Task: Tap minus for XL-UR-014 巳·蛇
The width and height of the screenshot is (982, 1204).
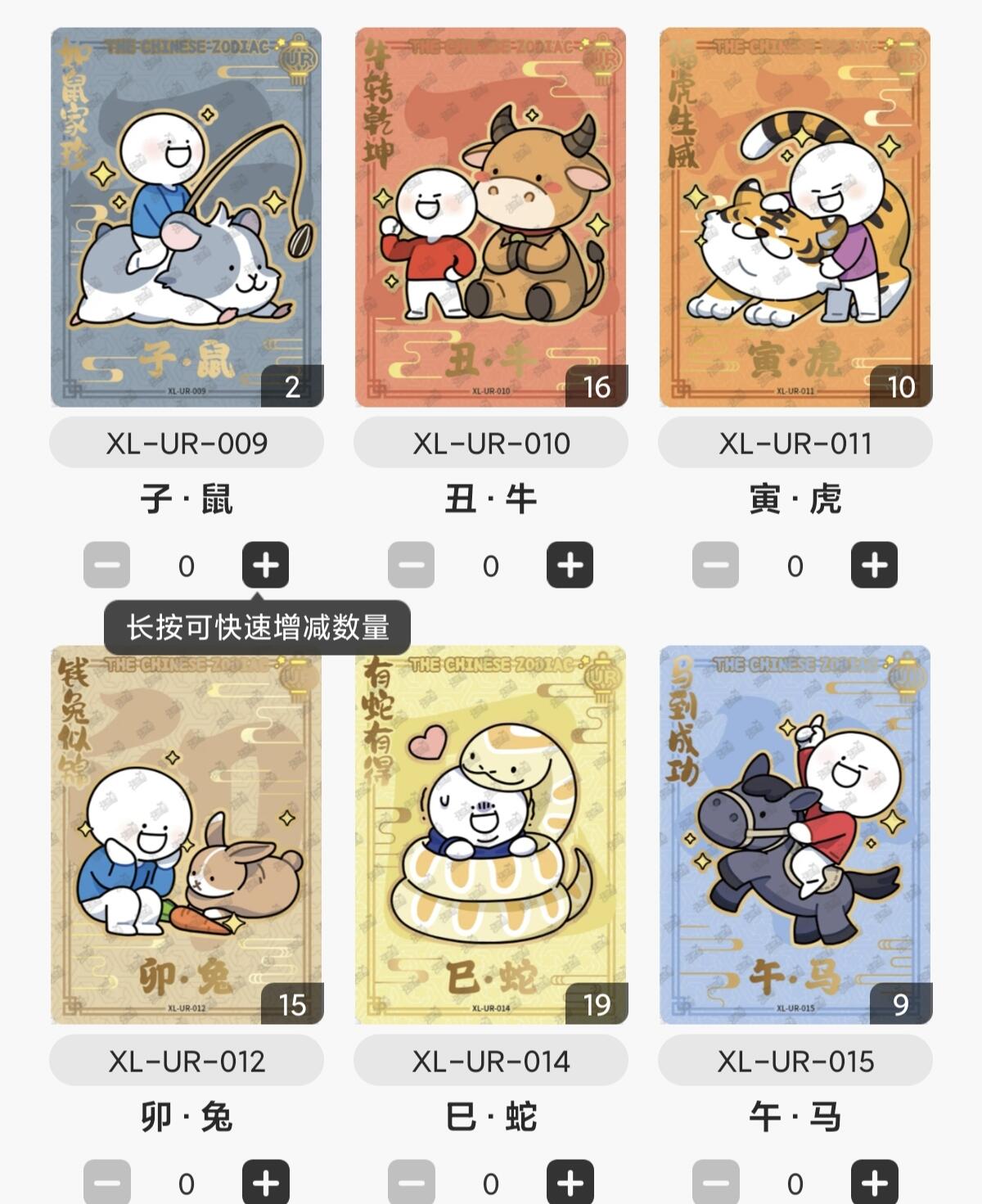Action: (x=411, y=1182)
